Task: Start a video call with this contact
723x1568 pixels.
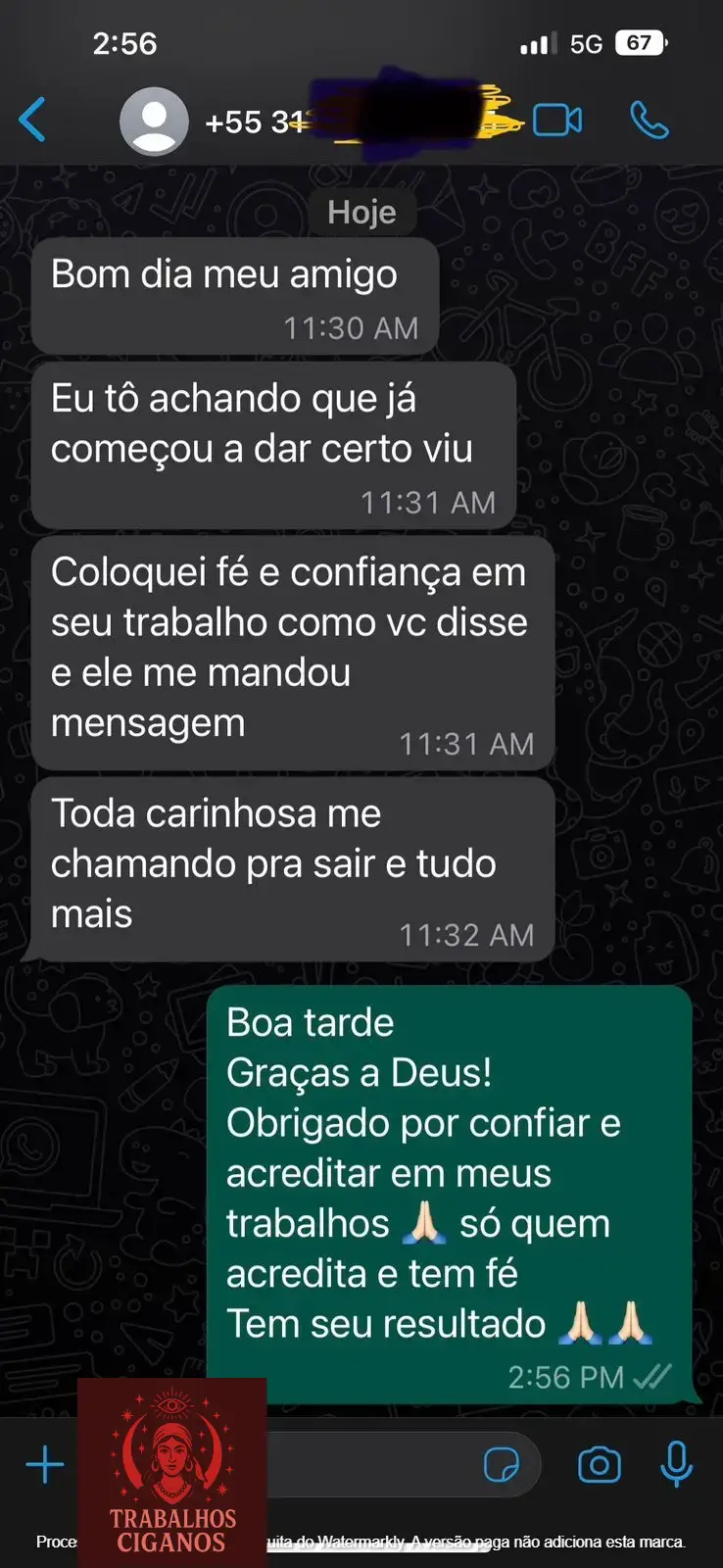Action: [556, 121]
